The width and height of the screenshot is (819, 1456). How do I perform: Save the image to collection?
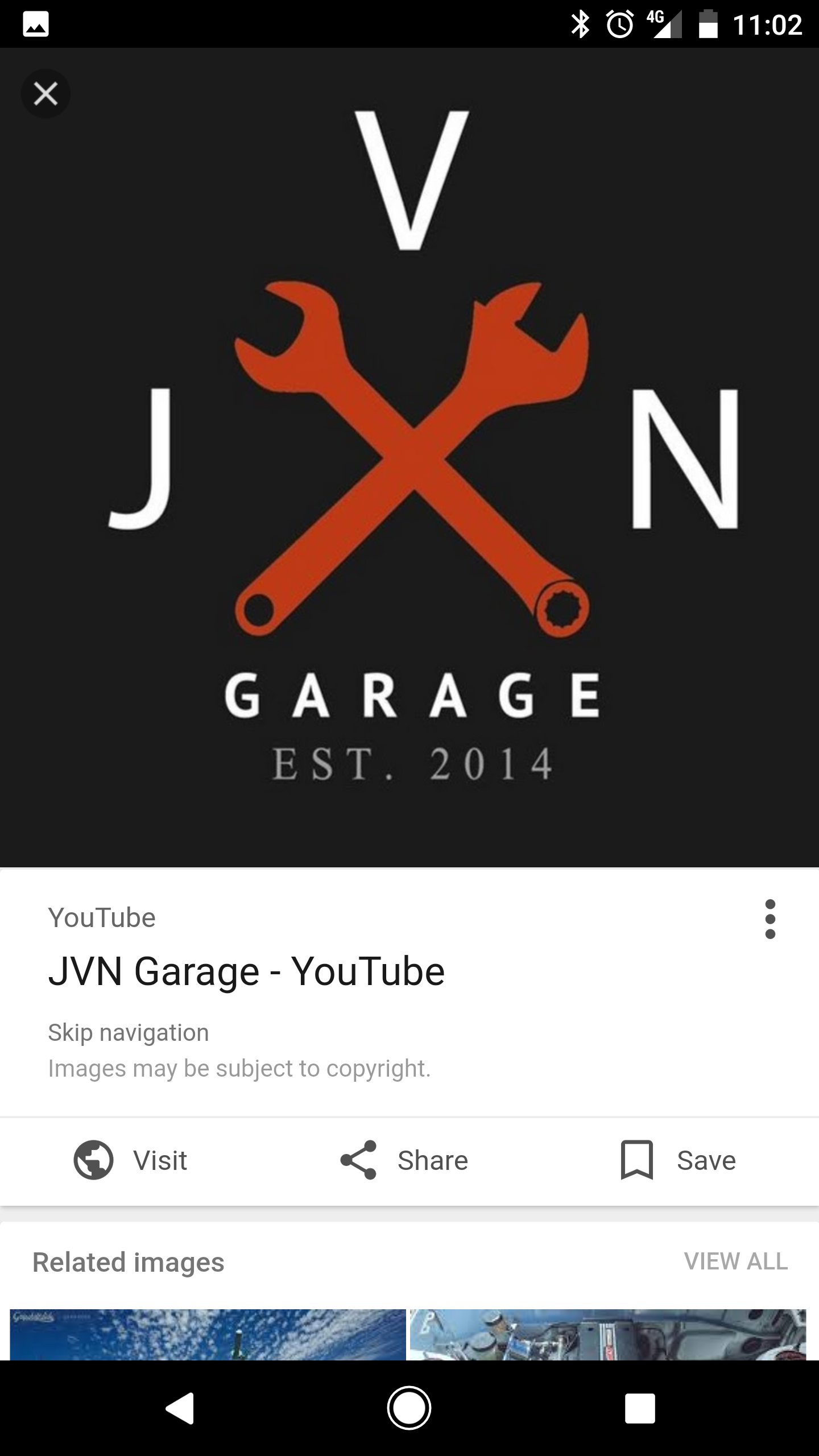coord(678,1160)
